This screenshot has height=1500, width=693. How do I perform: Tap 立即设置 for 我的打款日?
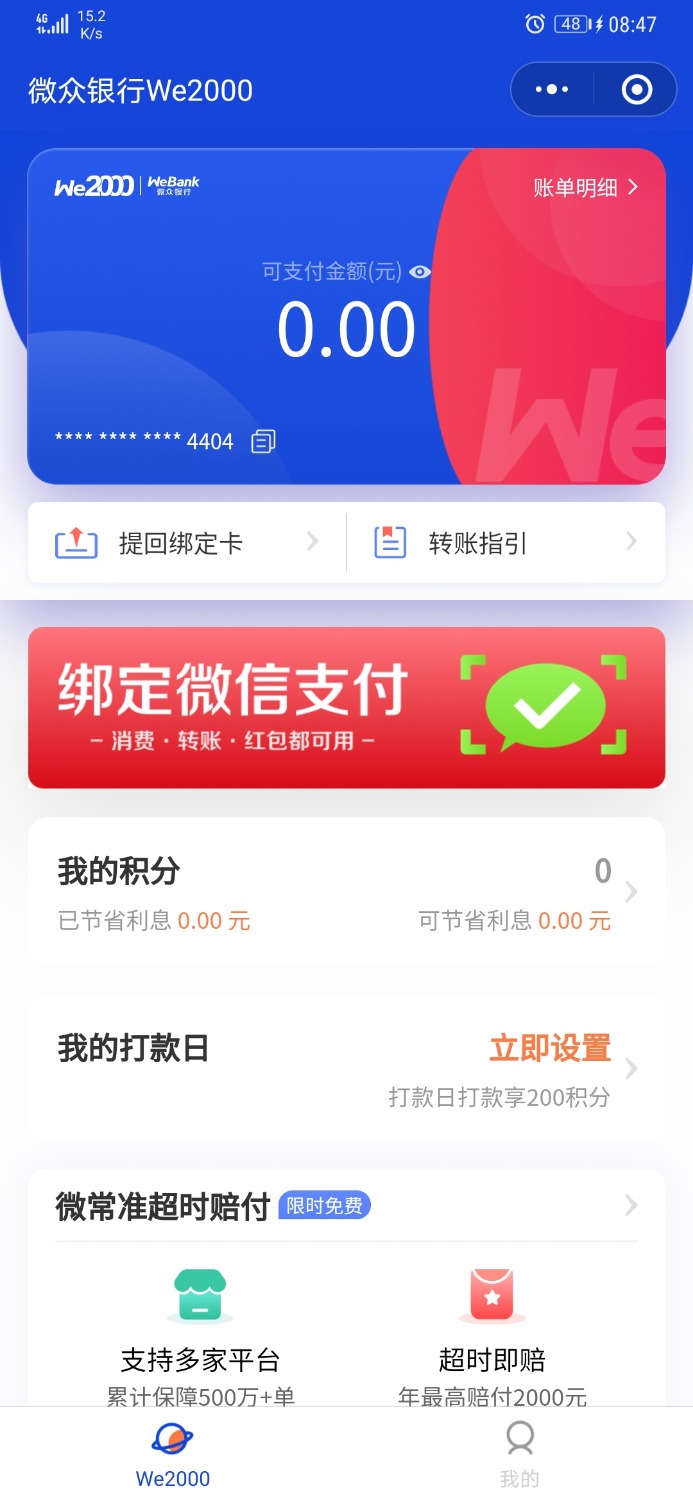click(x=550, y=1048)
